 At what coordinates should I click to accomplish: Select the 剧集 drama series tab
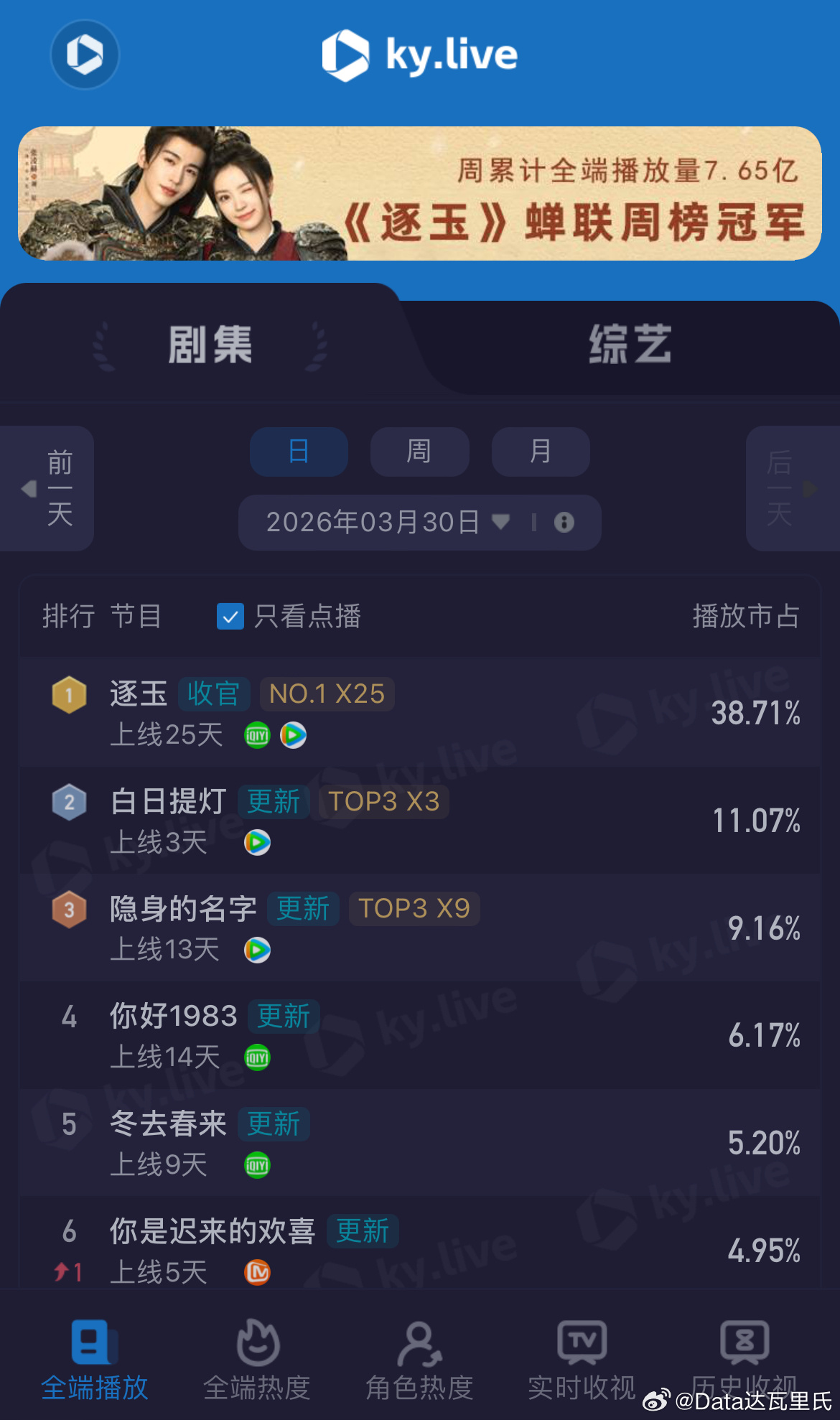tap(209, 344)
